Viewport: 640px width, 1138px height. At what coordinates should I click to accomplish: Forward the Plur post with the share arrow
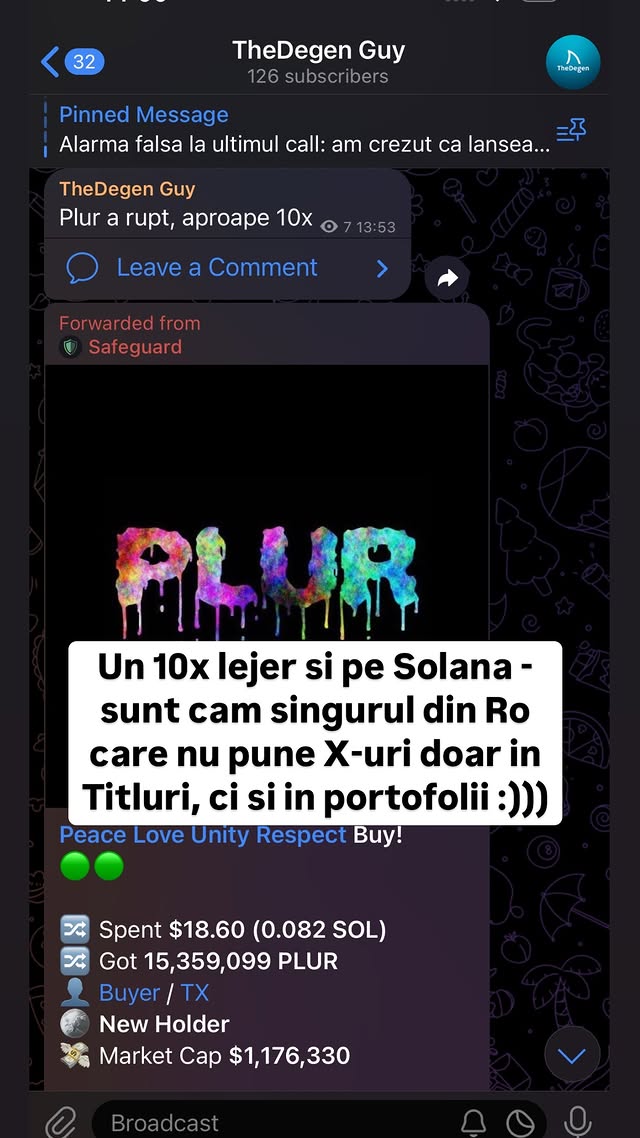click(x=447, y=279)
